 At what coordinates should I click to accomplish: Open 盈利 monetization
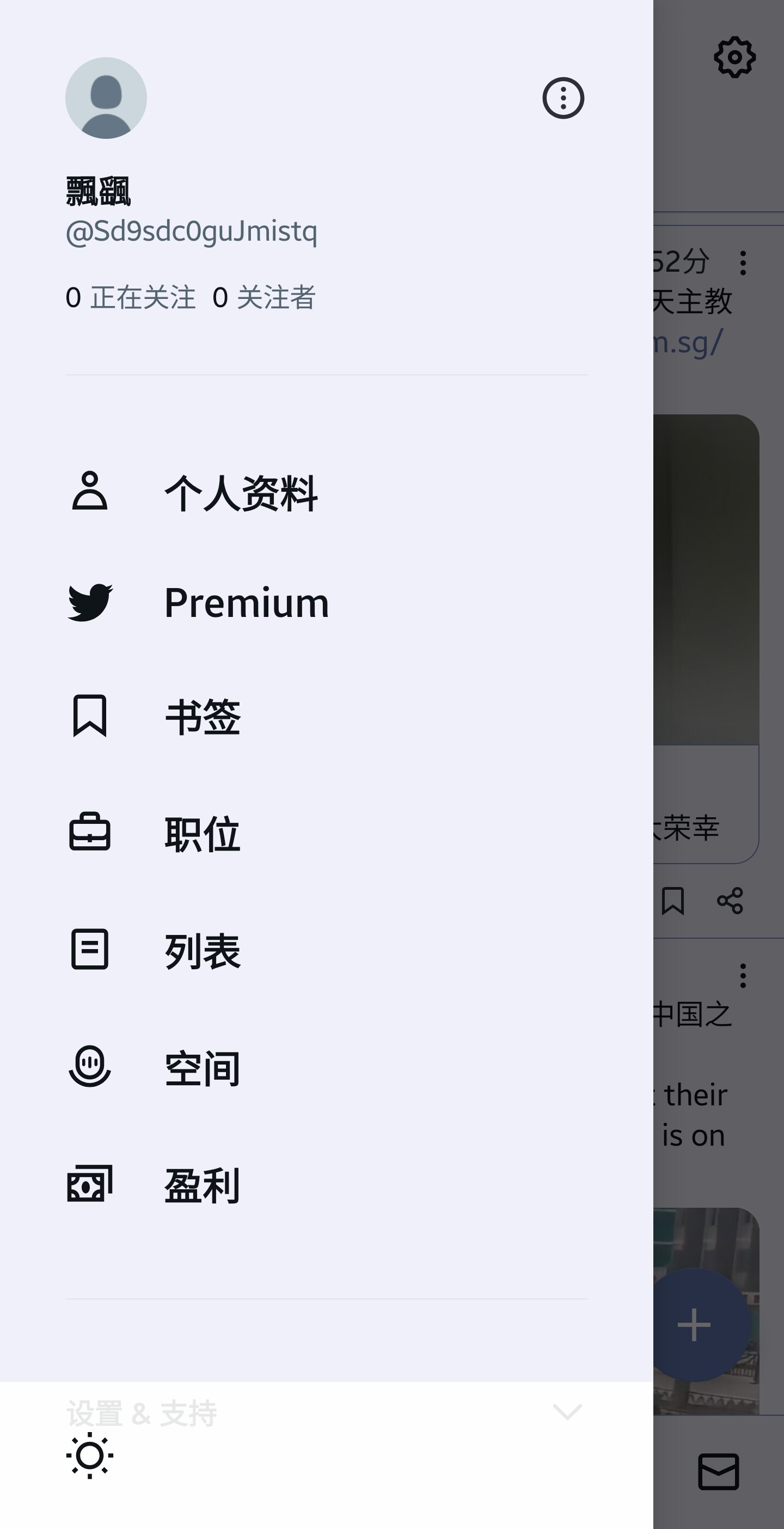tap(203, 1185)
